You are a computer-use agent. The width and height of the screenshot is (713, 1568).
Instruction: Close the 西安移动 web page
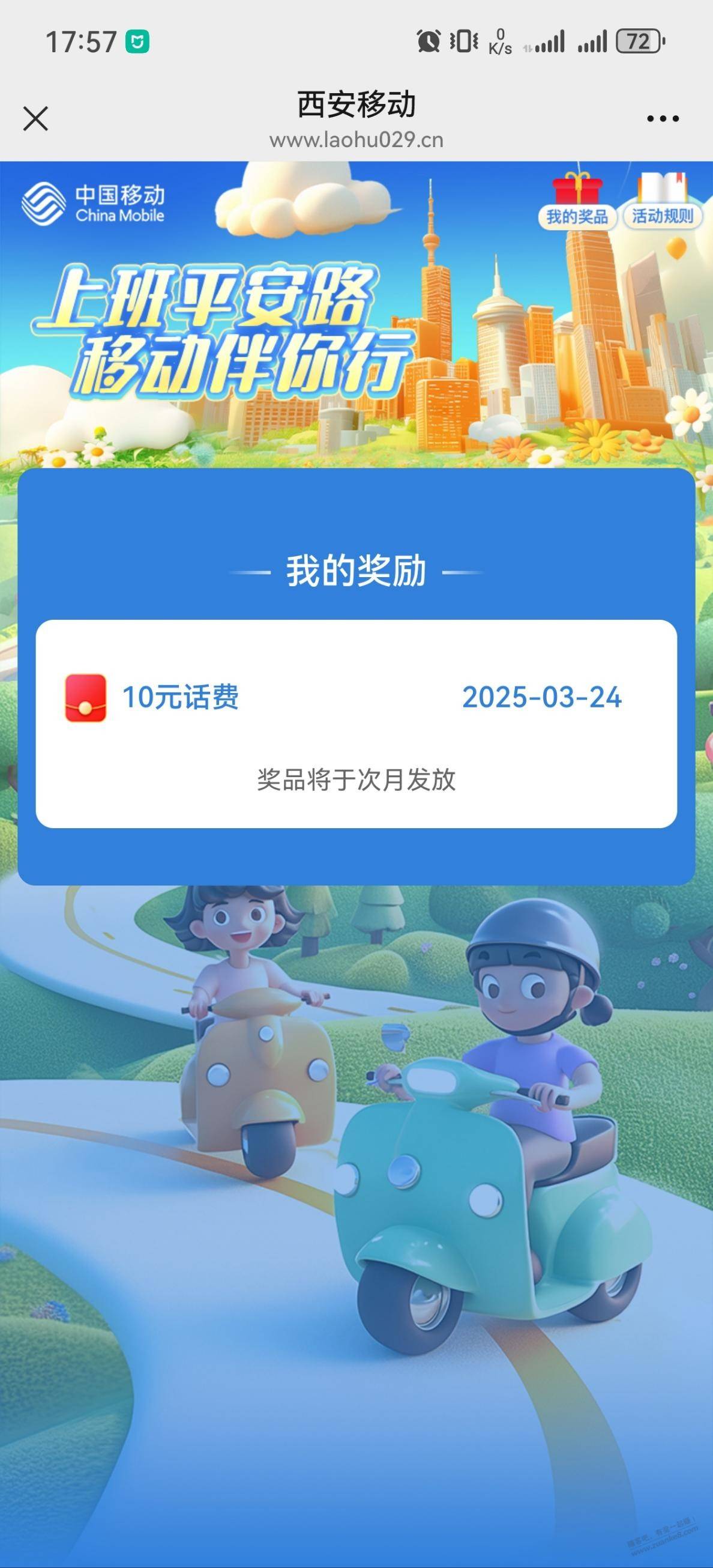coord(35,119)
